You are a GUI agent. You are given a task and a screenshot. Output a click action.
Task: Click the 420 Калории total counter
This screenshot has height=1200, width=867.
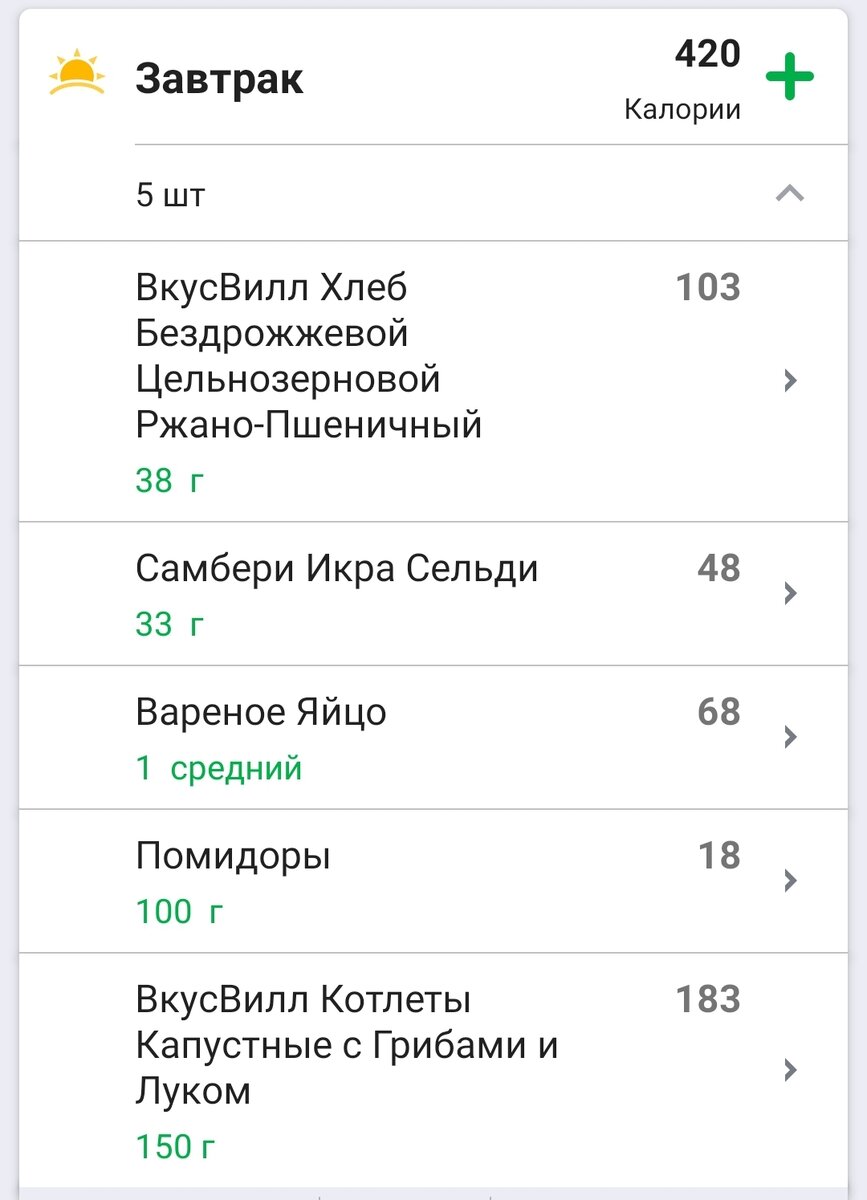[707, 77]
